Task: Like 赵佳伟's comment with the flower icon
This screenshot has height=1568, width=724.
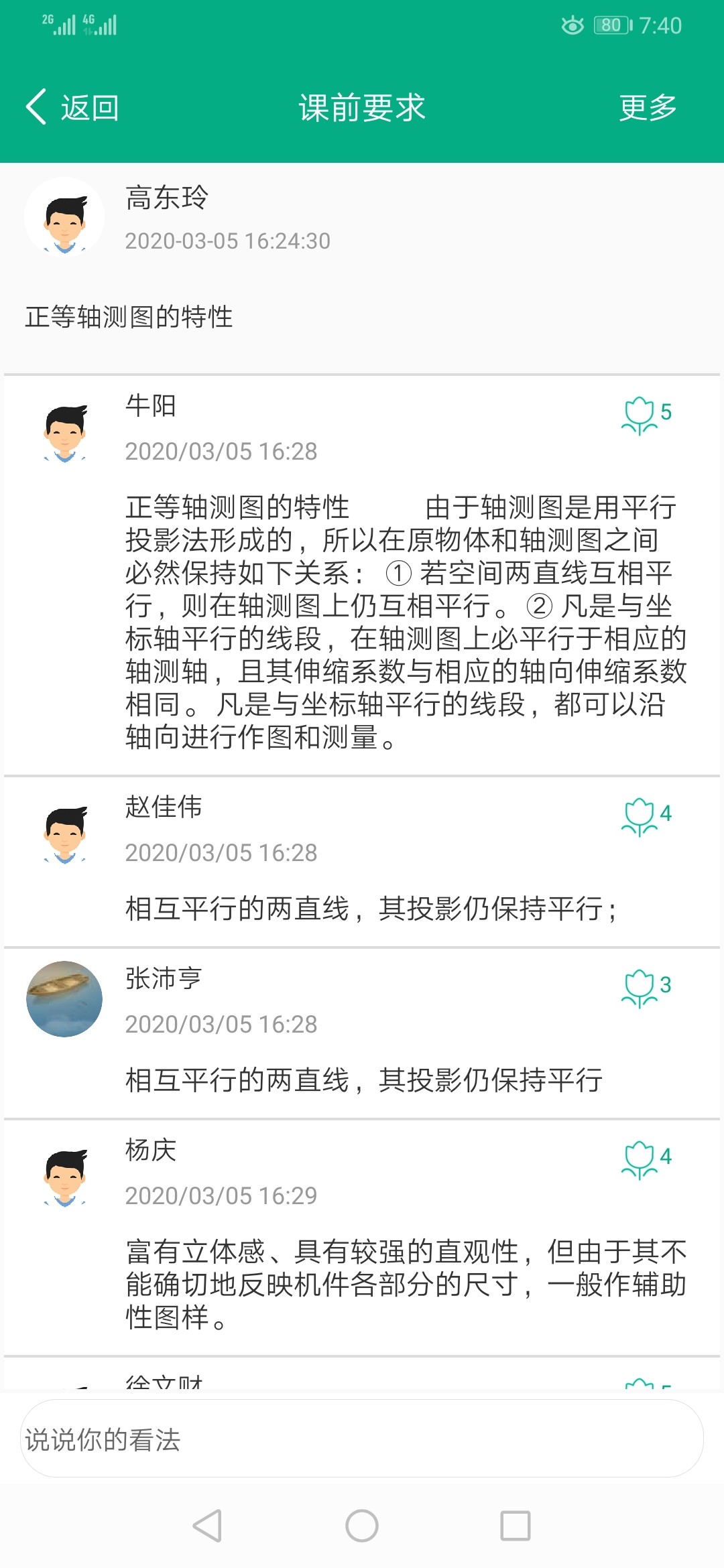Action: click(640, 816)
